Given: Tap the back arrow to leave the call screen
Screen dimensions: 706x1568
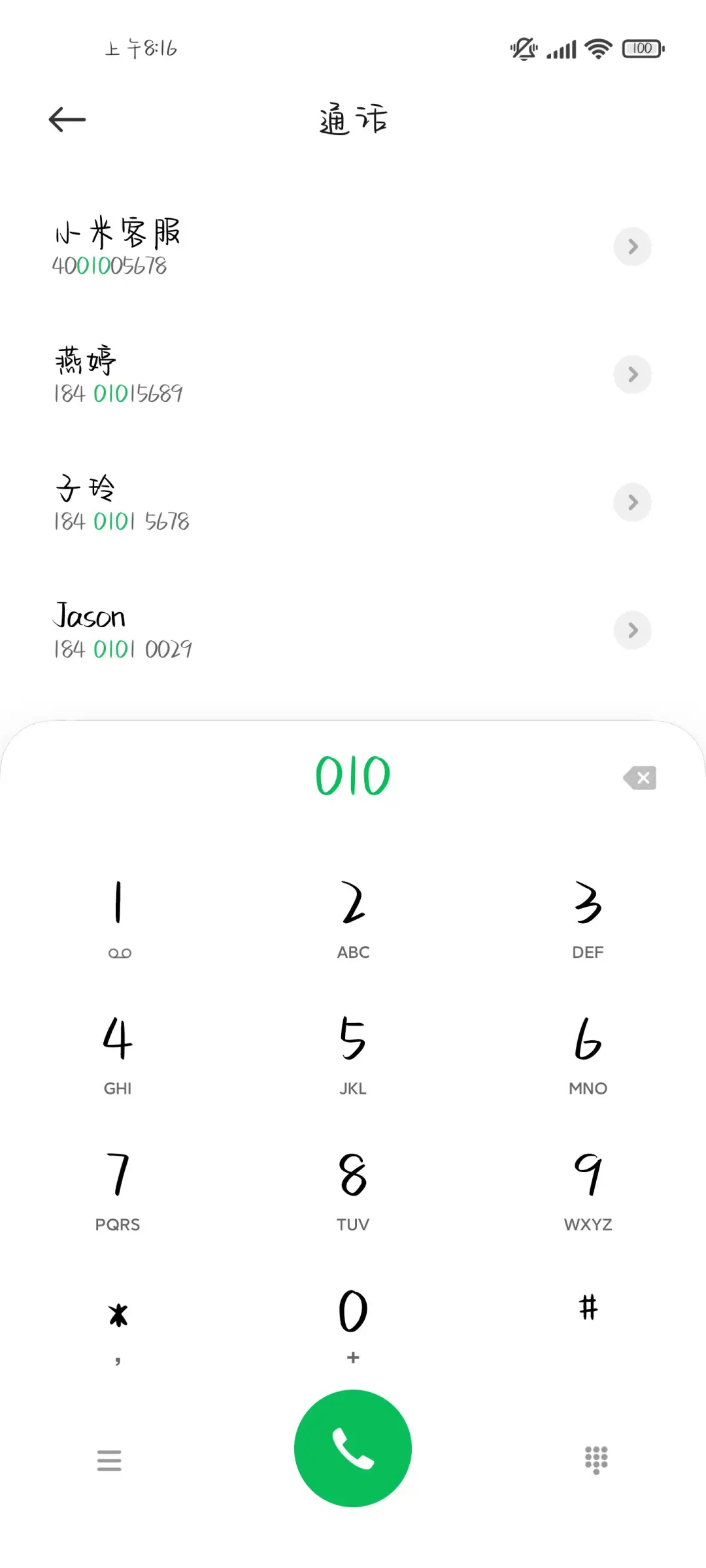Looking at the screenshot, I should [x=66, y=119].
